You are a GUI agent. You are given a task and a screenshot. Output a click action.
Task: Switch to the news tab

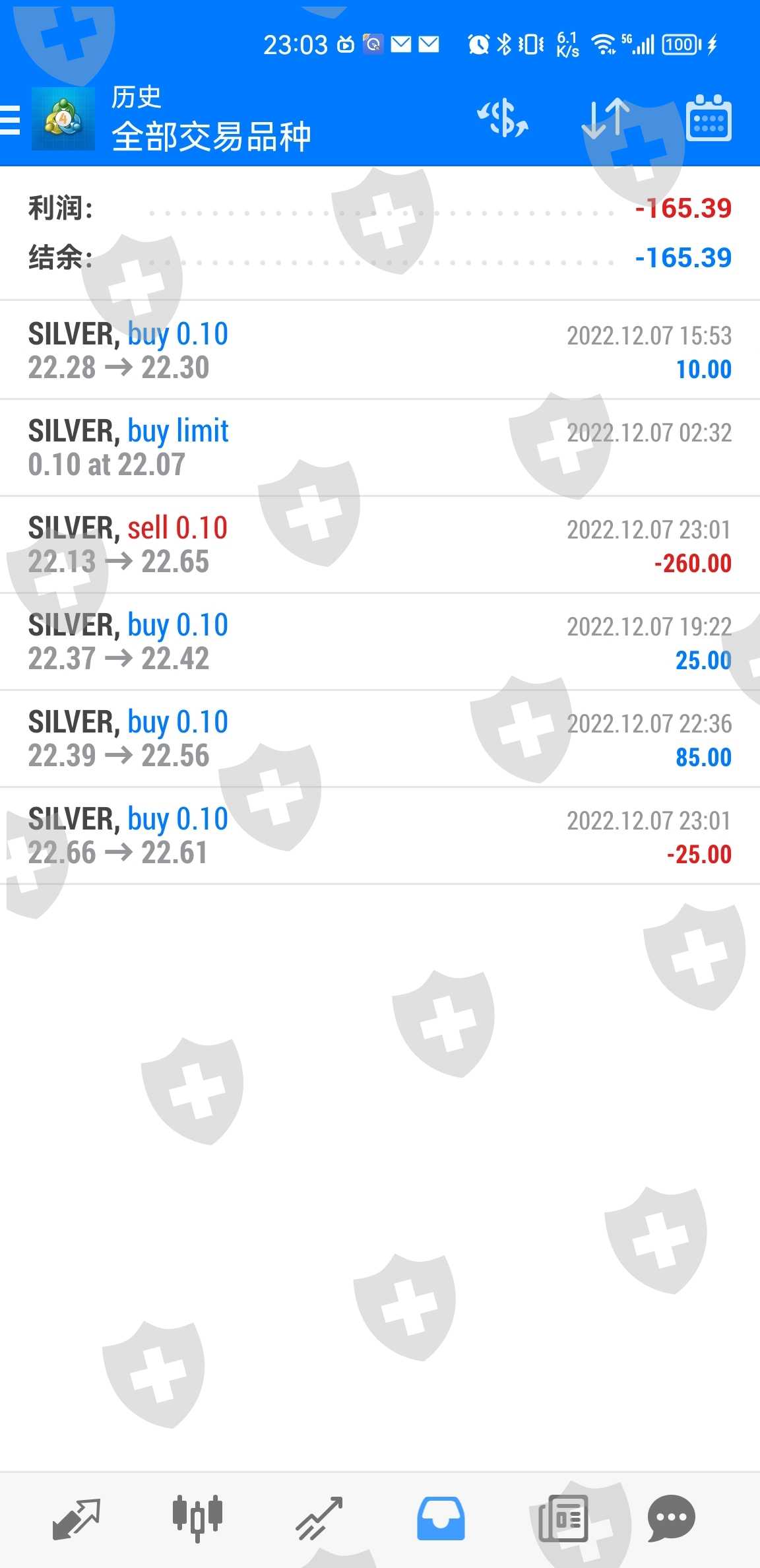pyautogui.click(x=563, y=1518)
